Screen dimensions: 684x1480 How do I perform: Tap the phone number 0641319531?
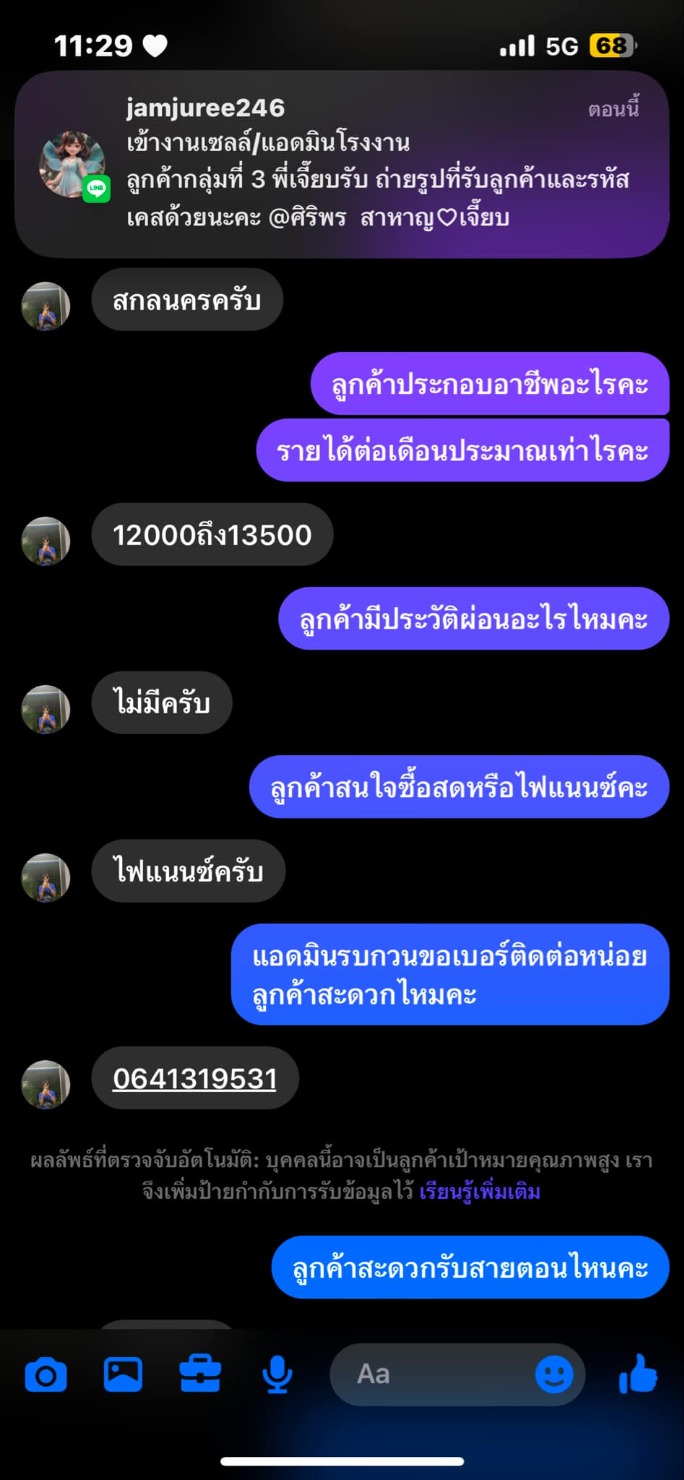[x=194, y=1078]
